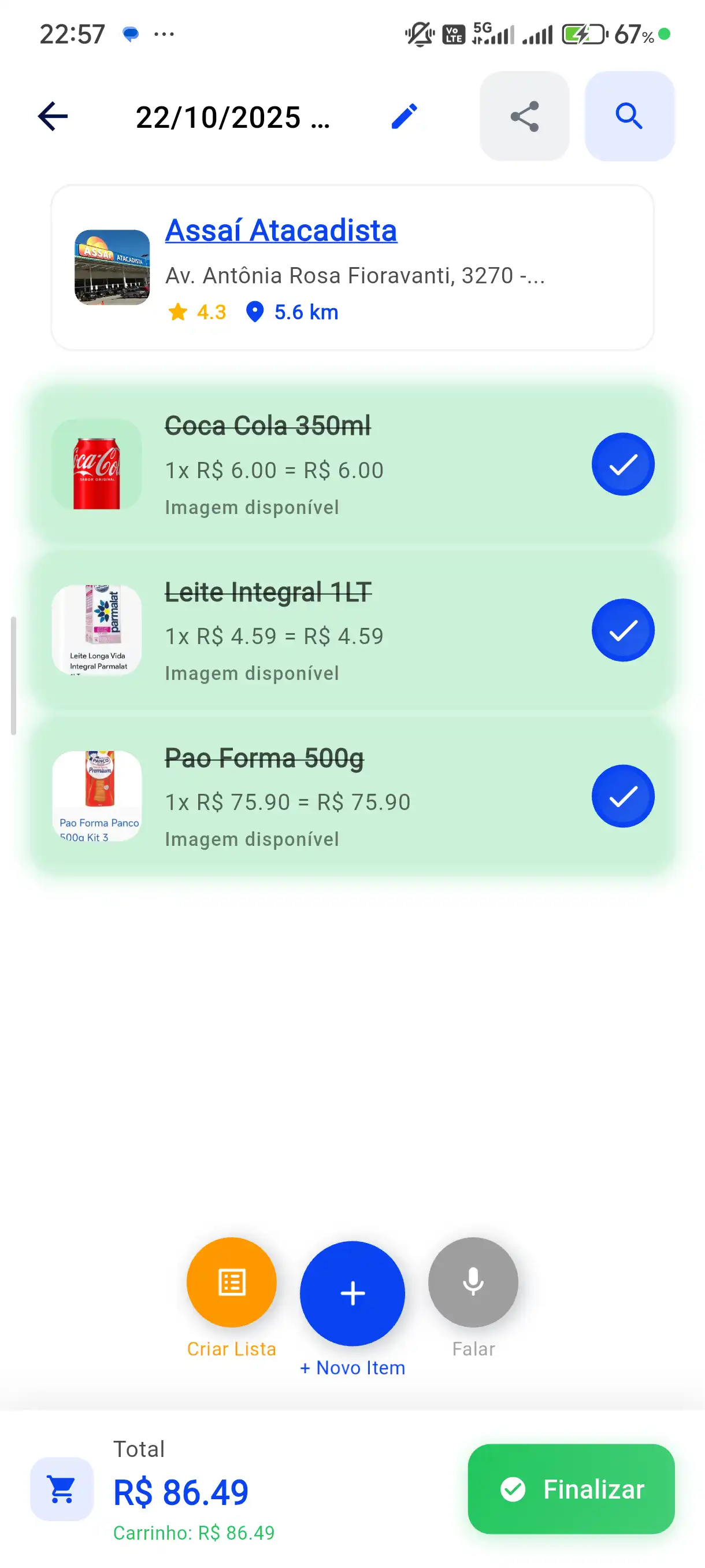Screen dimensions: 705x1568
Task: Uncheck the Coca Cola 350ml item
Action: [622, 463]
